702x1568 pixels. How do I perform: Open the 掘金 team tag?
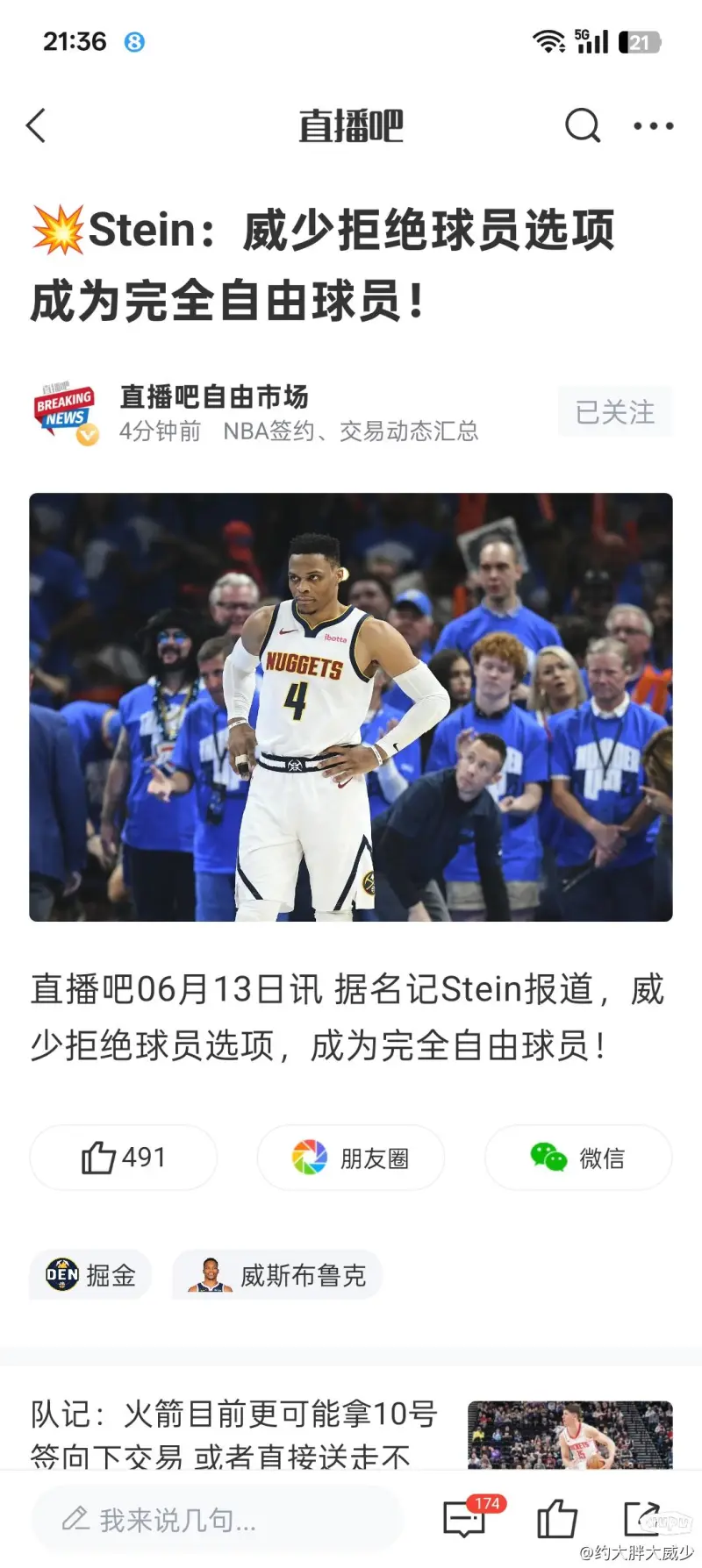pos(90,1275)
